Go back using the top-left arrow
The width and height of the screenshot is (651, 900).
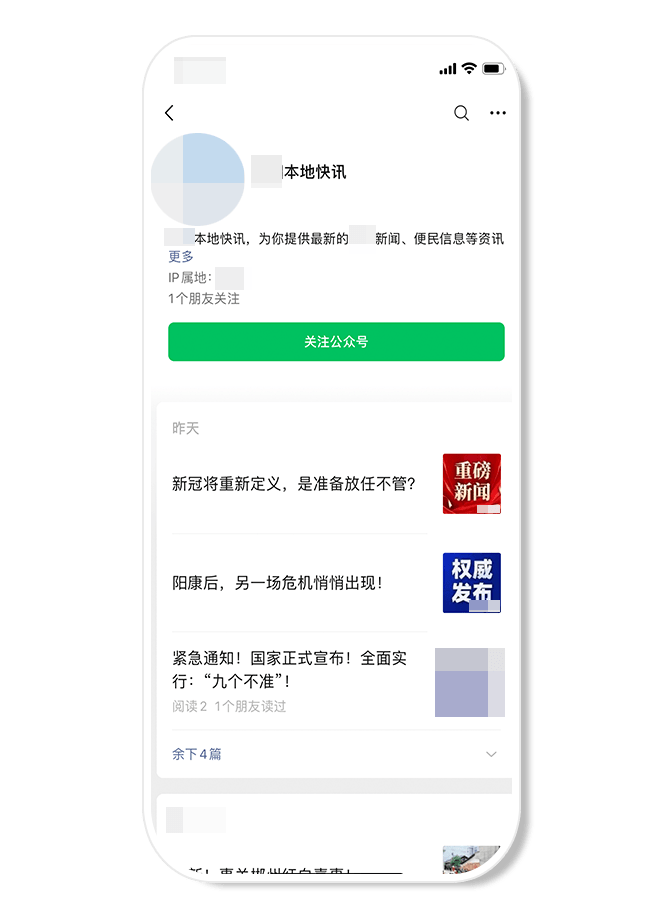[x=169, y=113]
